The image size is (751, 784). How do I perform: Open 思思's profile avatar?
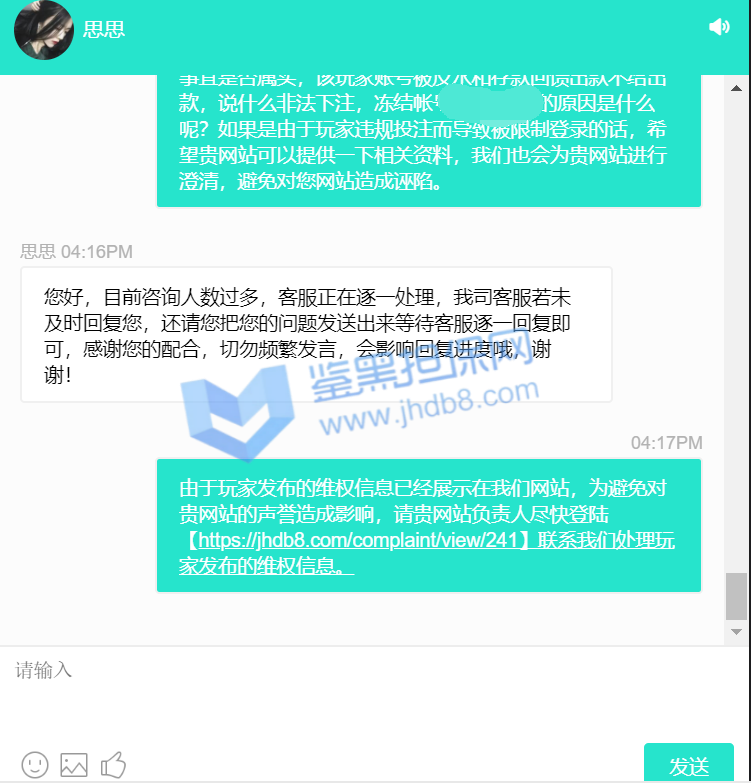click(x=43, y=29)
